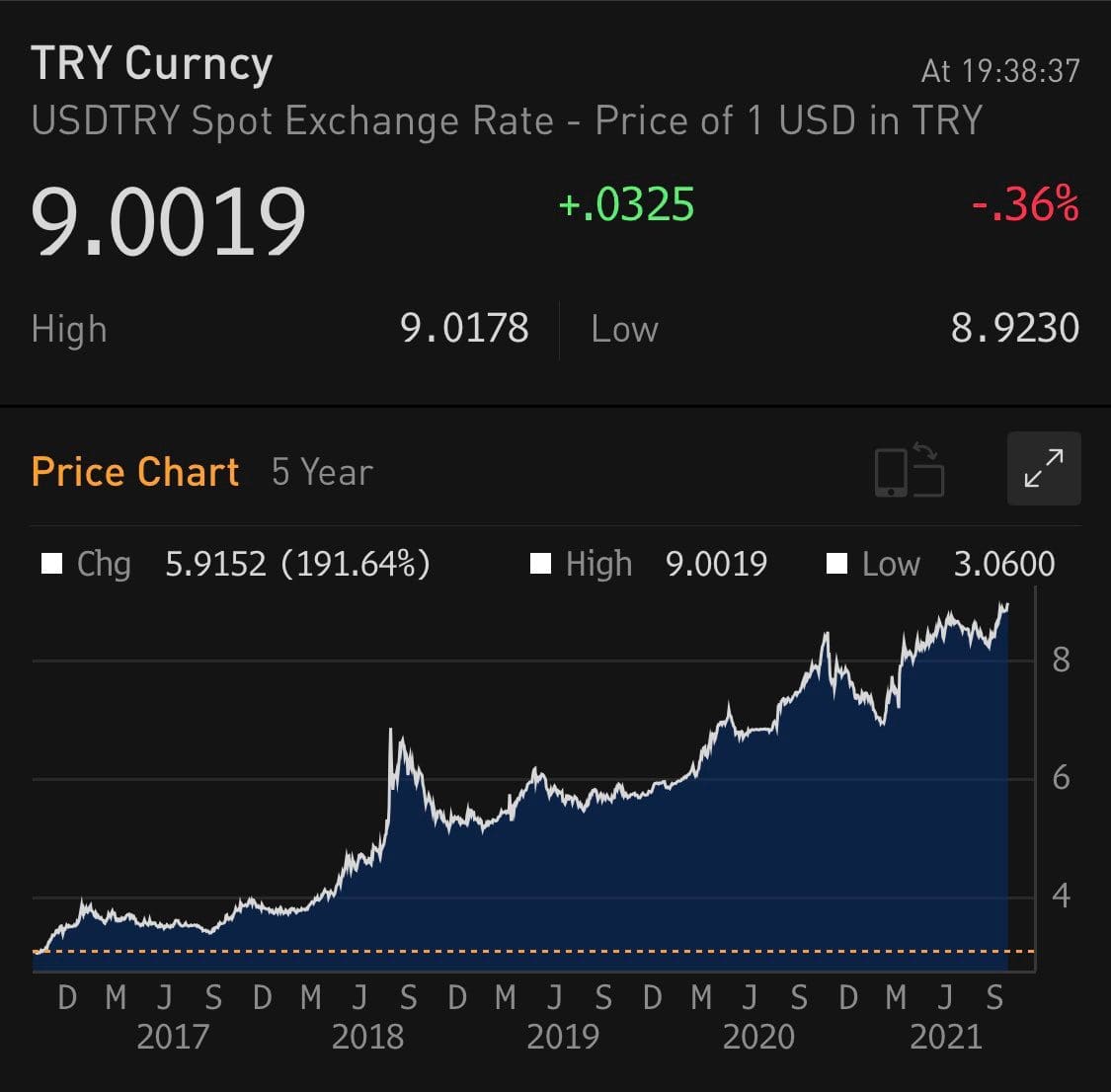
Task: Rotate the chart to landscape view
Action: point(910,470)
